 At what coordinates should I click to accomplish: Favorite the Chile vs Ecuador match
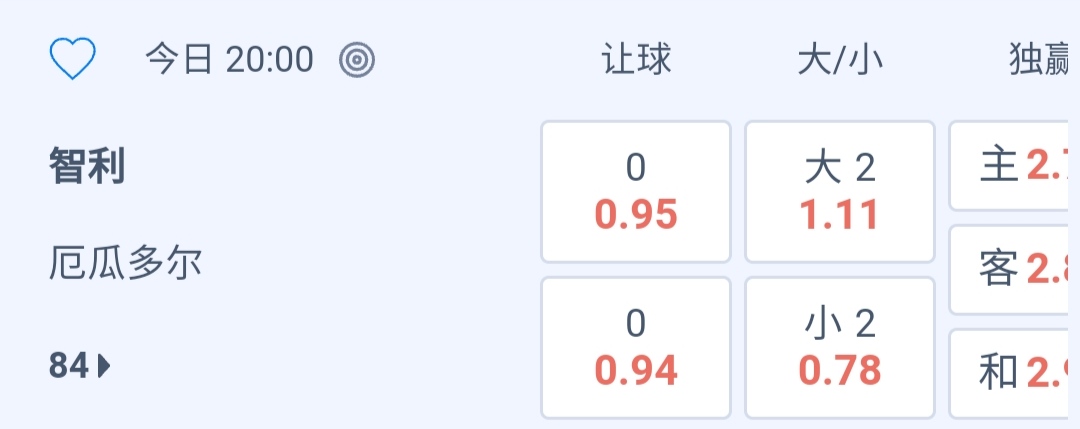pos(72,60)
